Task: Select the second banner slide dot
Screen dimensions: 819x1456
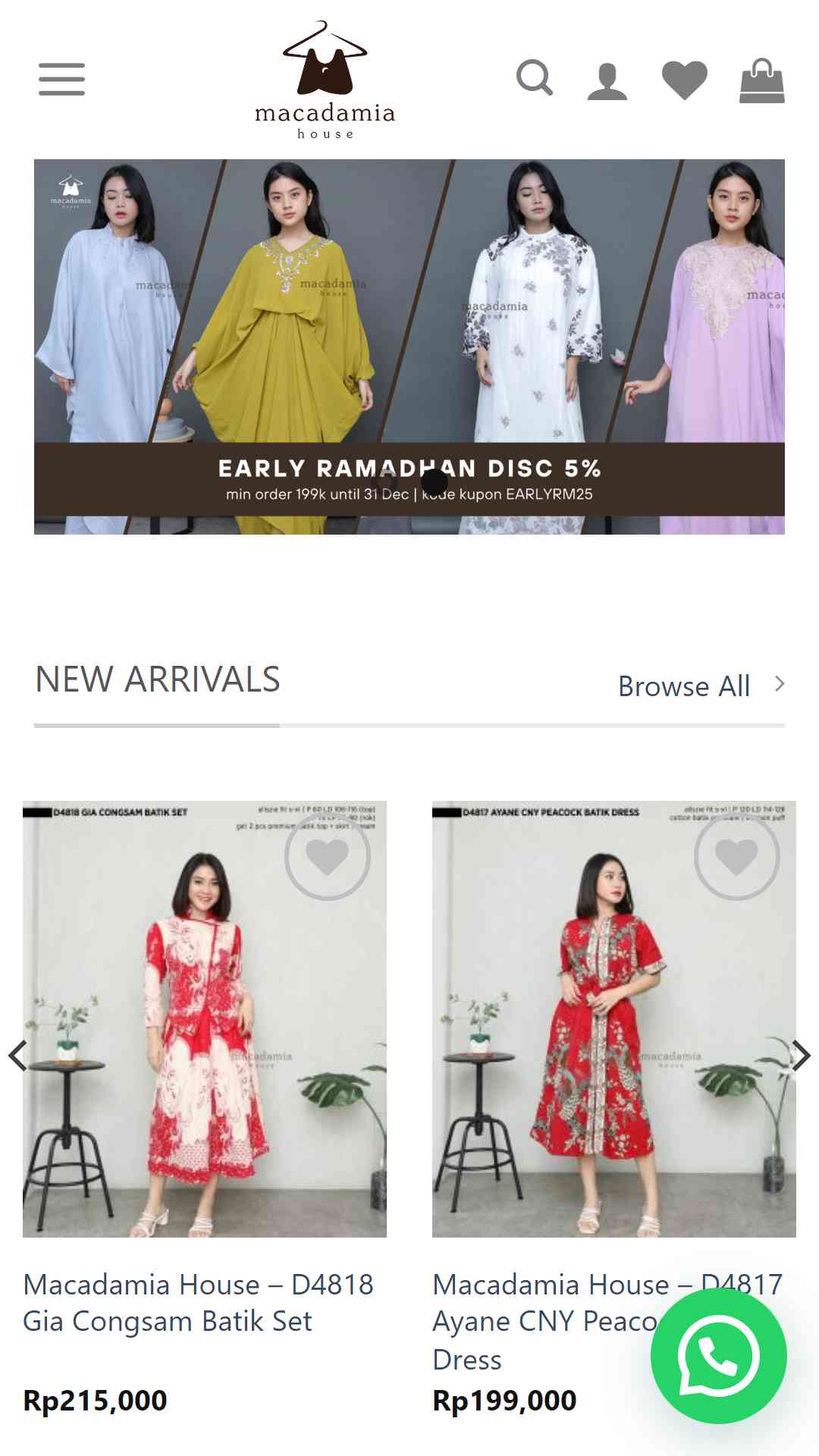Action: tap(435, 481)
